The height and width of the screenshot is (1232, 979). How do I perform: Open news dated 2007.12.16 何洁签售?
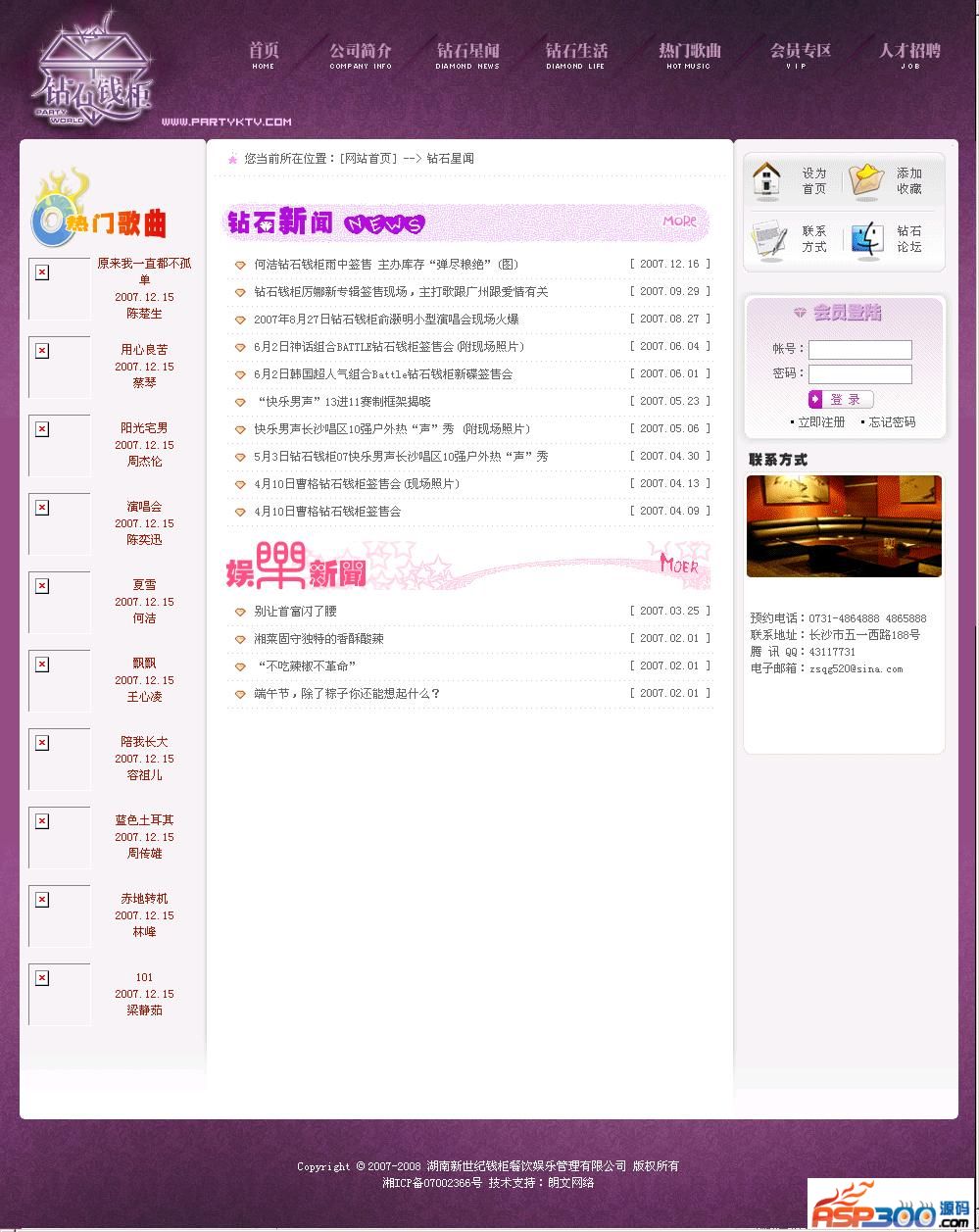coord(386,265)
